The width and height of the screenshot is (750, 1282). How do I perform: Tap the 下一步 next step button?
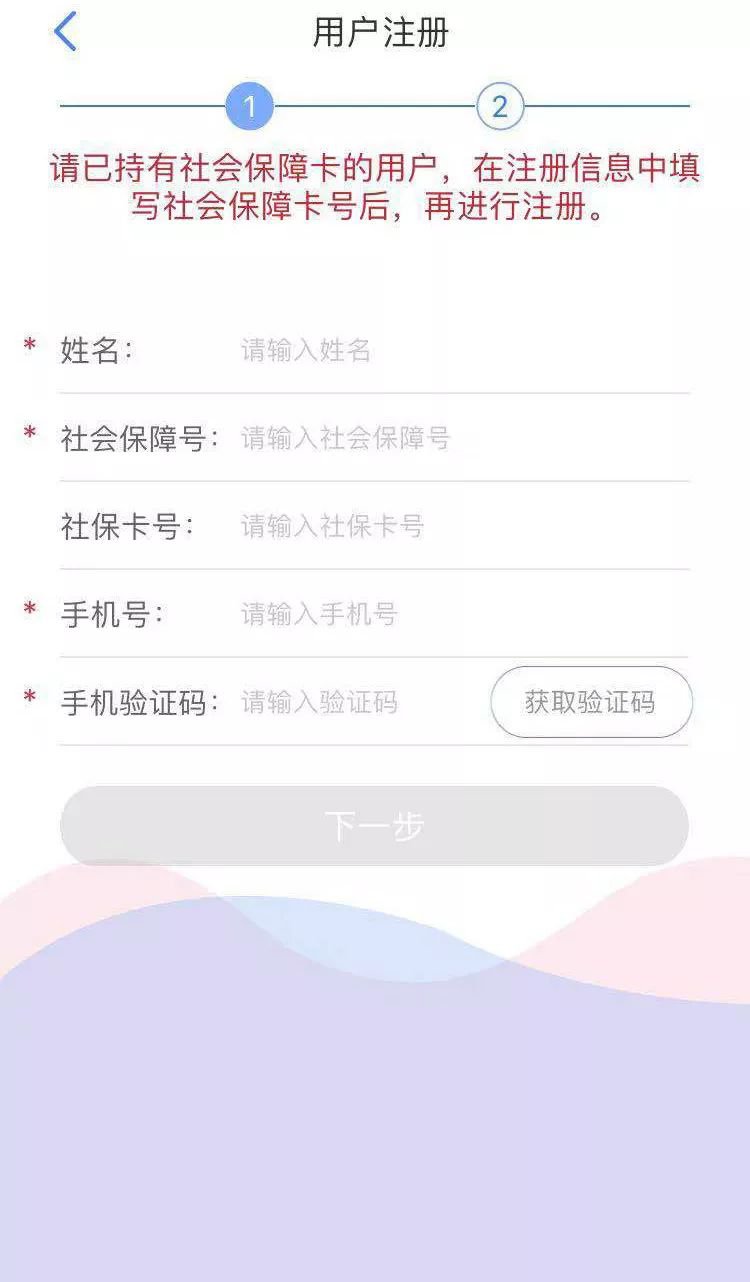[x=374, y=826]
